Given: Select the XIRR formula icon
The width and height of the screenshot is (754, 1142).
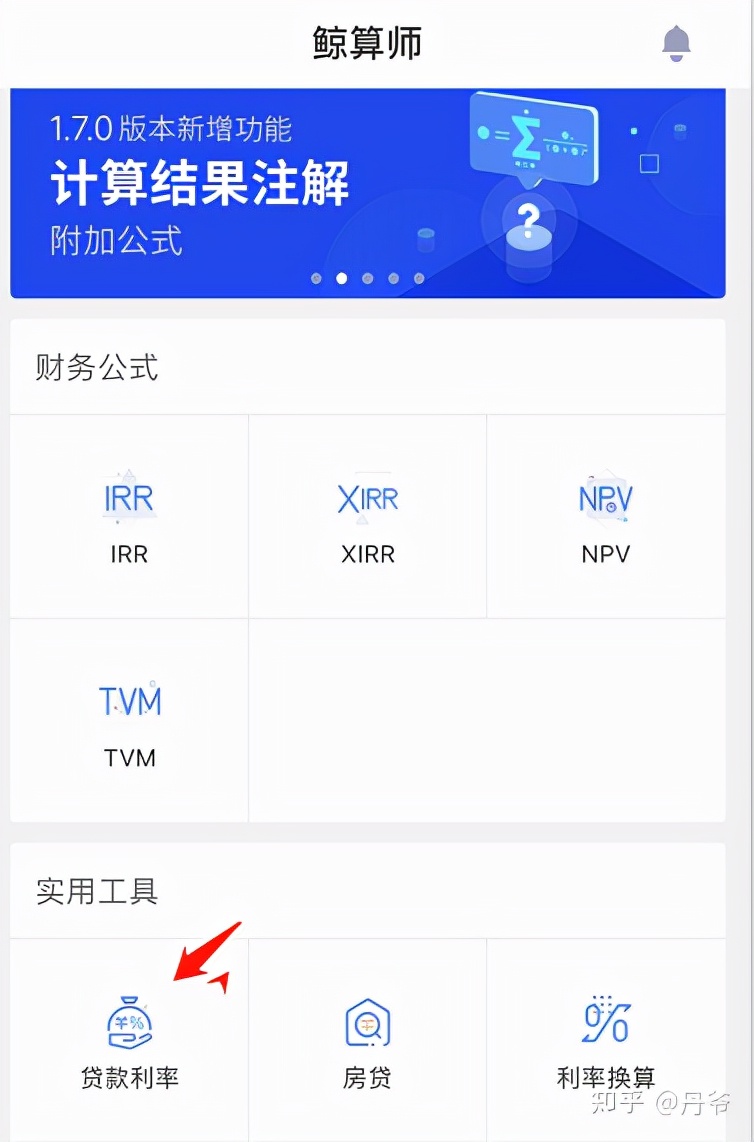Looking at the screenshot, I should tap(366, 498).
